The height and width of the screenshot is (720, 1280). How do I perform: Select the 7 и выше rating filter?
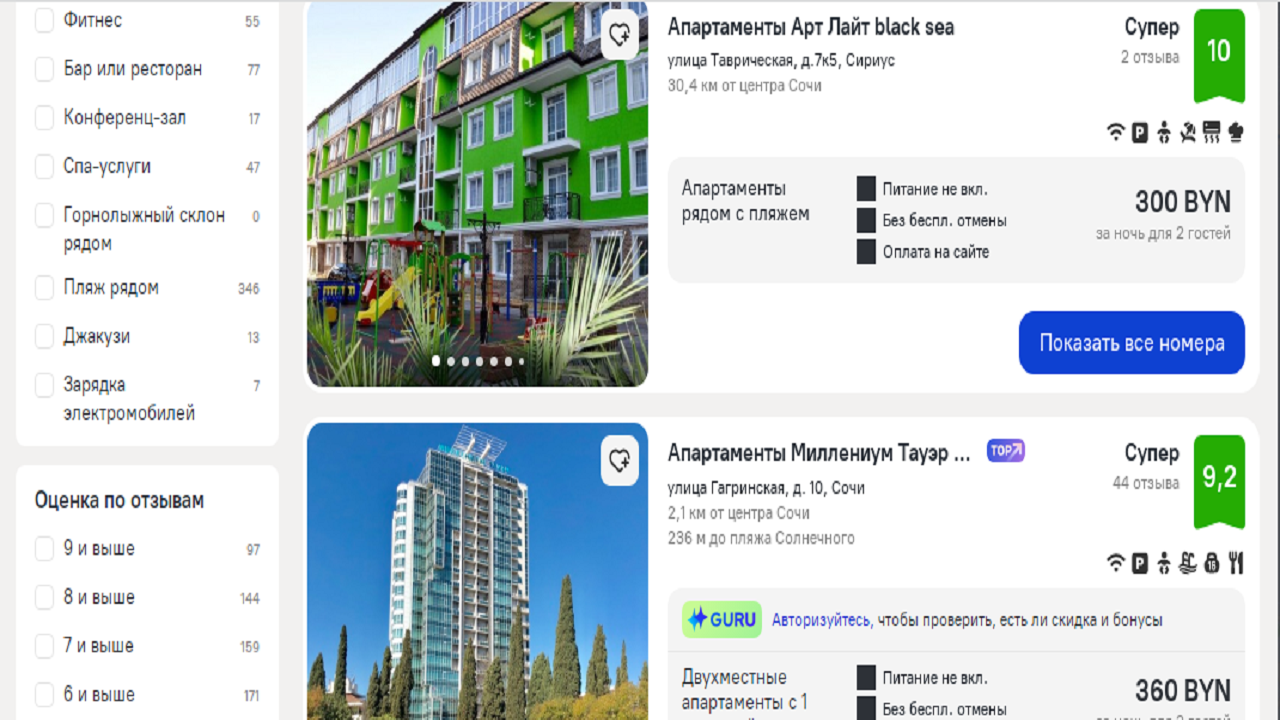pyautogui.click(x=44, y=646)
